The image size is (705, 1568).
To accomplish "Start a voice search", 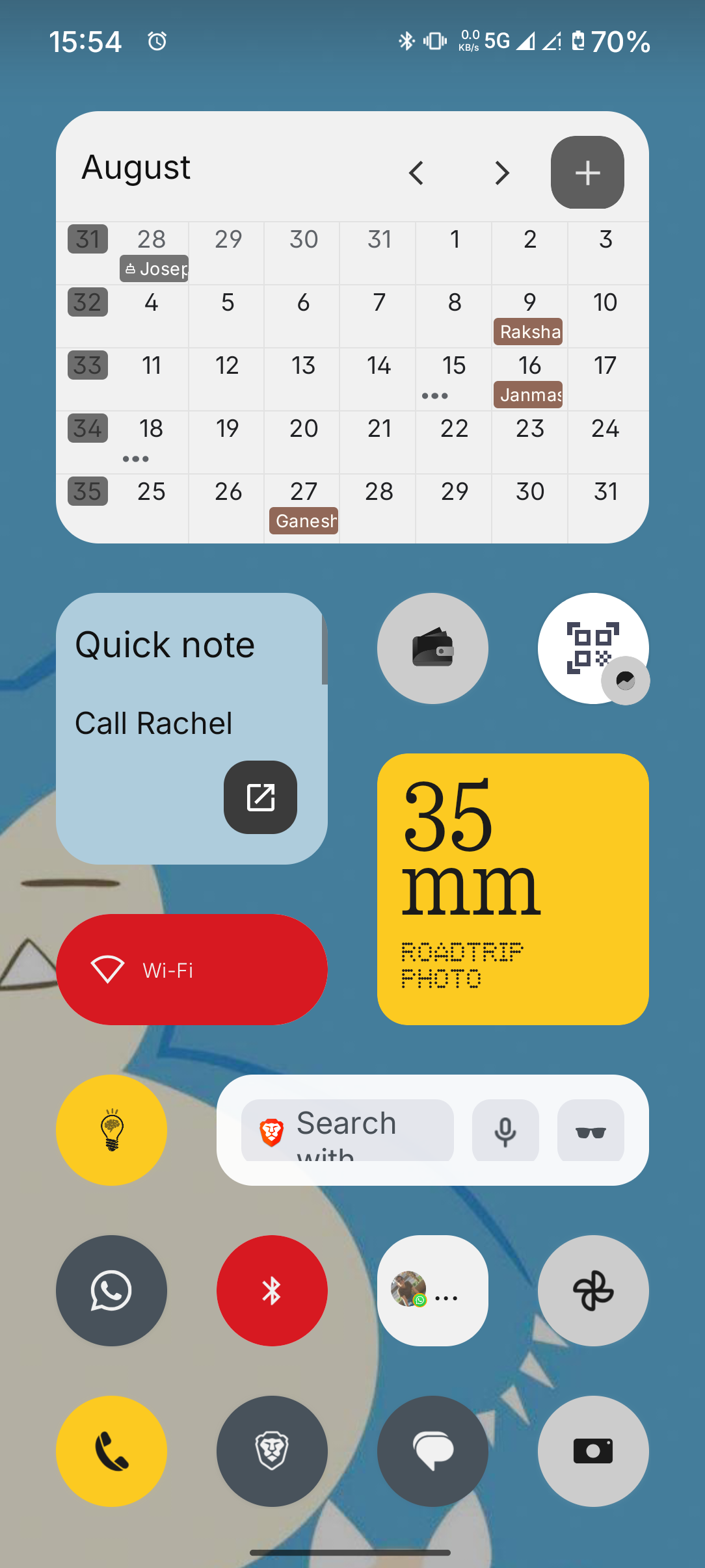I will click(505, 1131).
